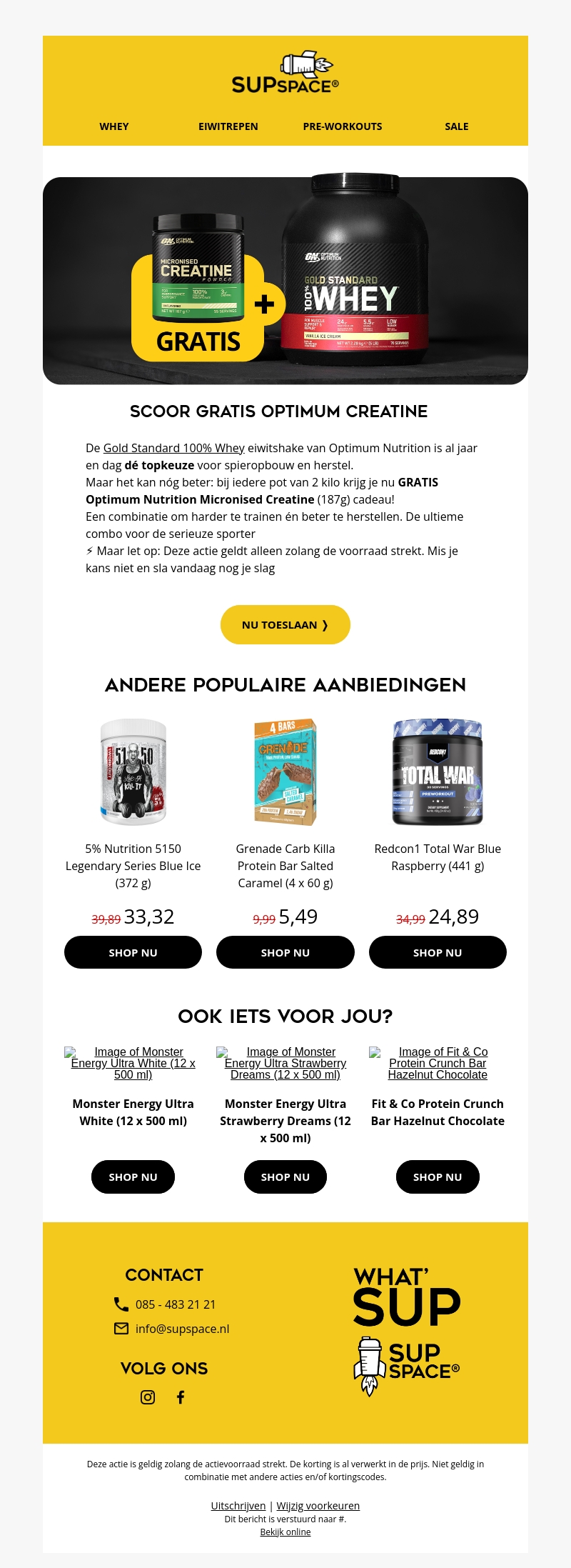The height and width of the screenshot is (1568, 571).
Task: Select PRE-WORKOUTS in the top menu
Action: coord(343,126)
